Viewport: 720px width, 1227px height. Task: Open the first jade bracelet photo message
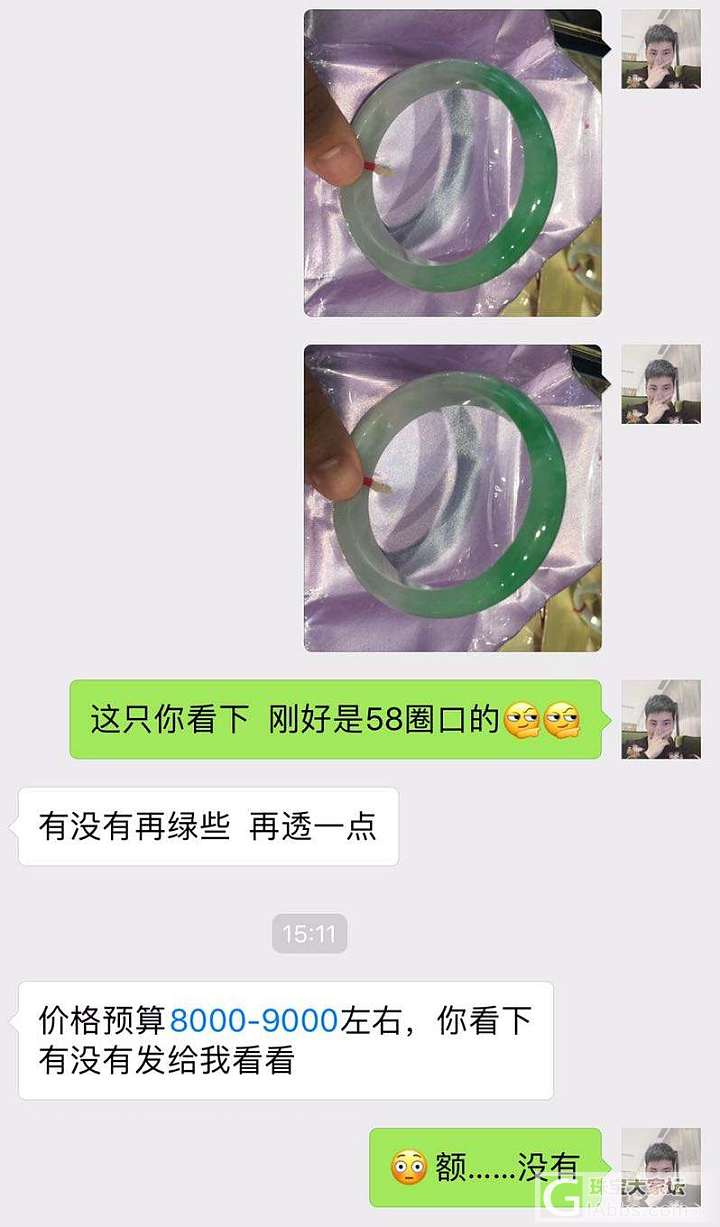[452, 163]
